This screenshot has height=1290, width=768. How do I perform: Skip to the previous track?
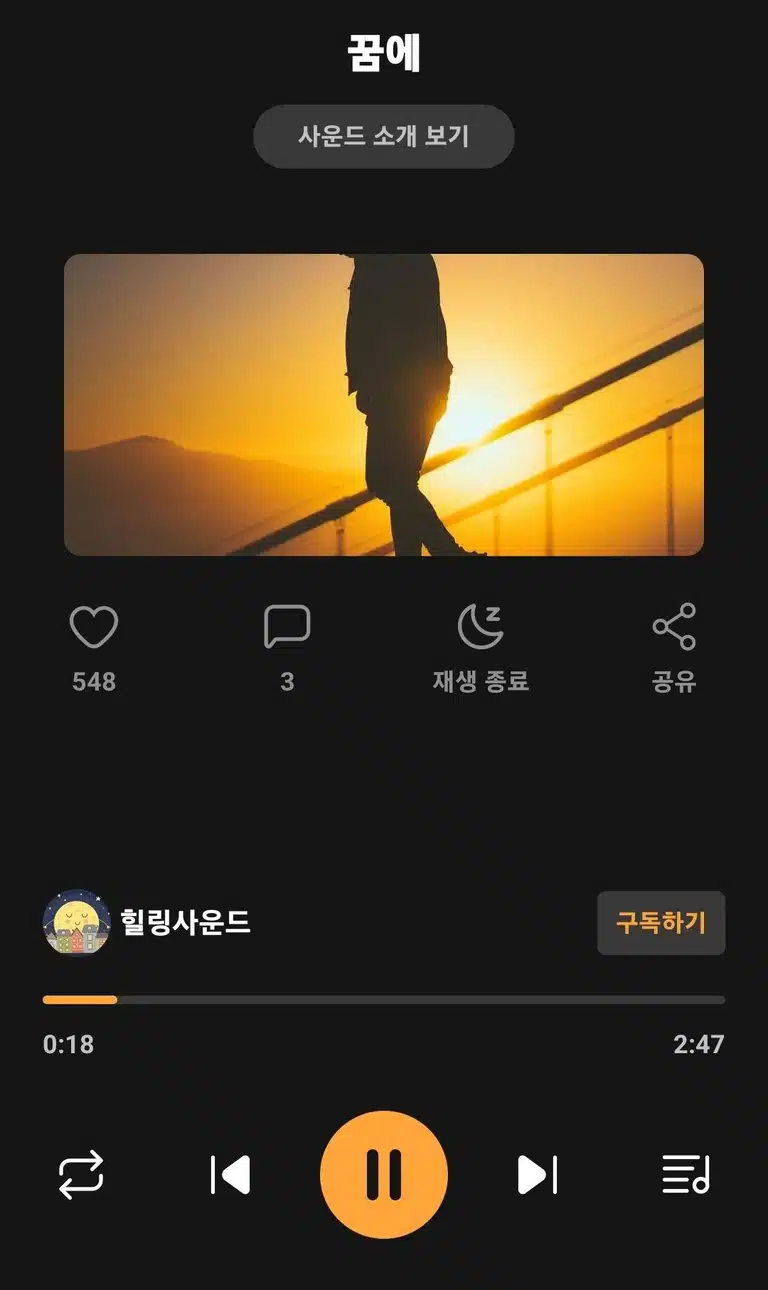pos(231,1175)
